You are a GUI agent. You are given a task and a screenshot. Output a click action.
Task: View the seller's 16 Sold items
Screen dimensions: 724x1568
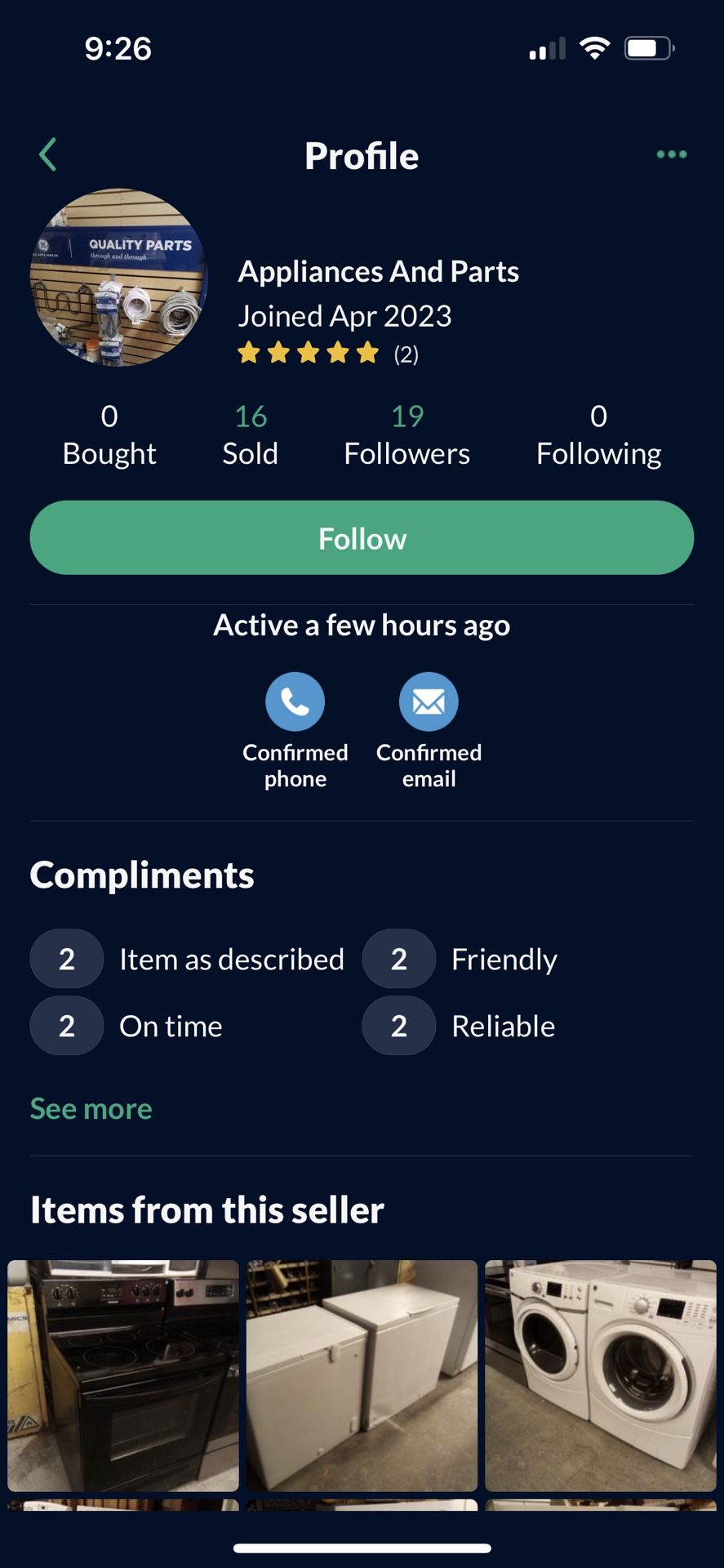point(250,434)
